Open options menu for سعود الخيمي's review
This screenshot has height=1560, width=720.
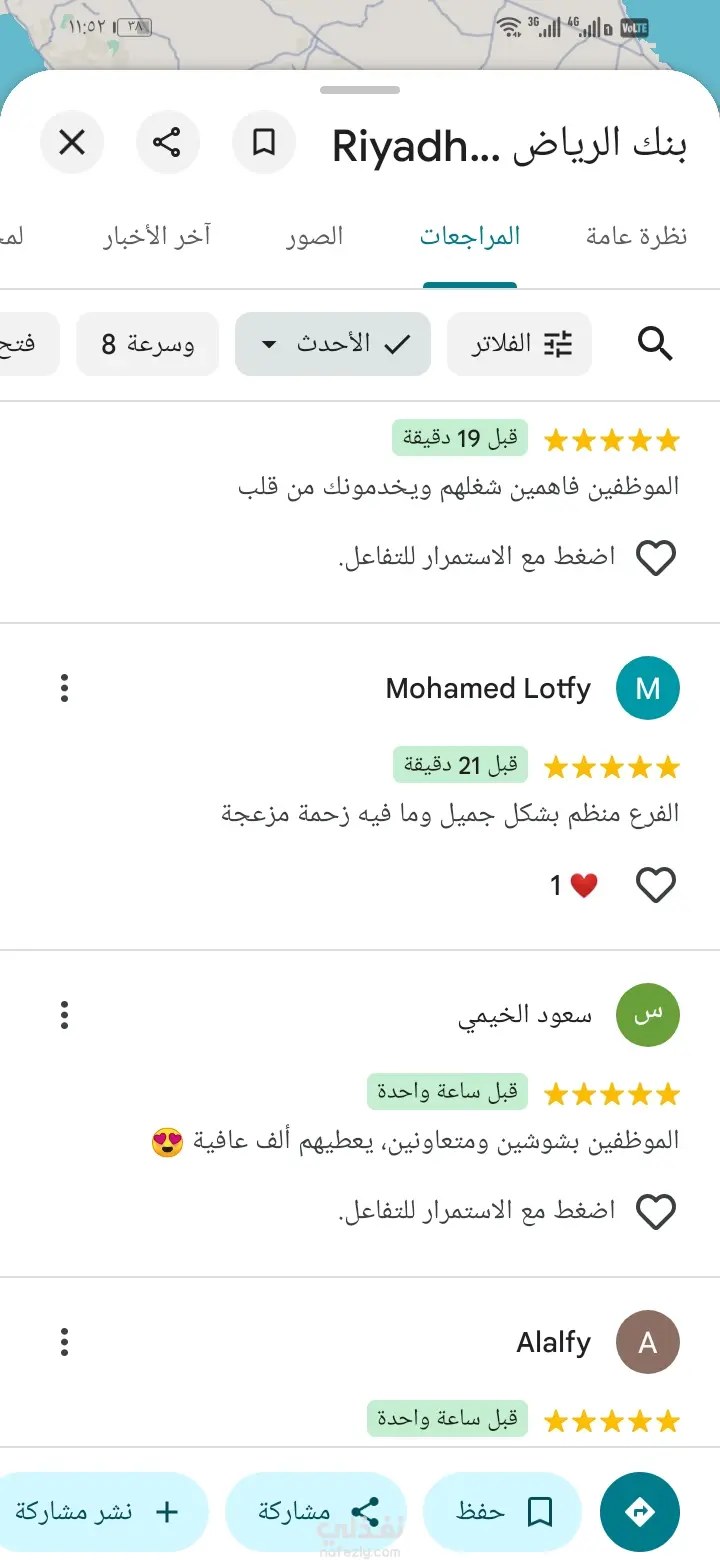point(64,1014)
